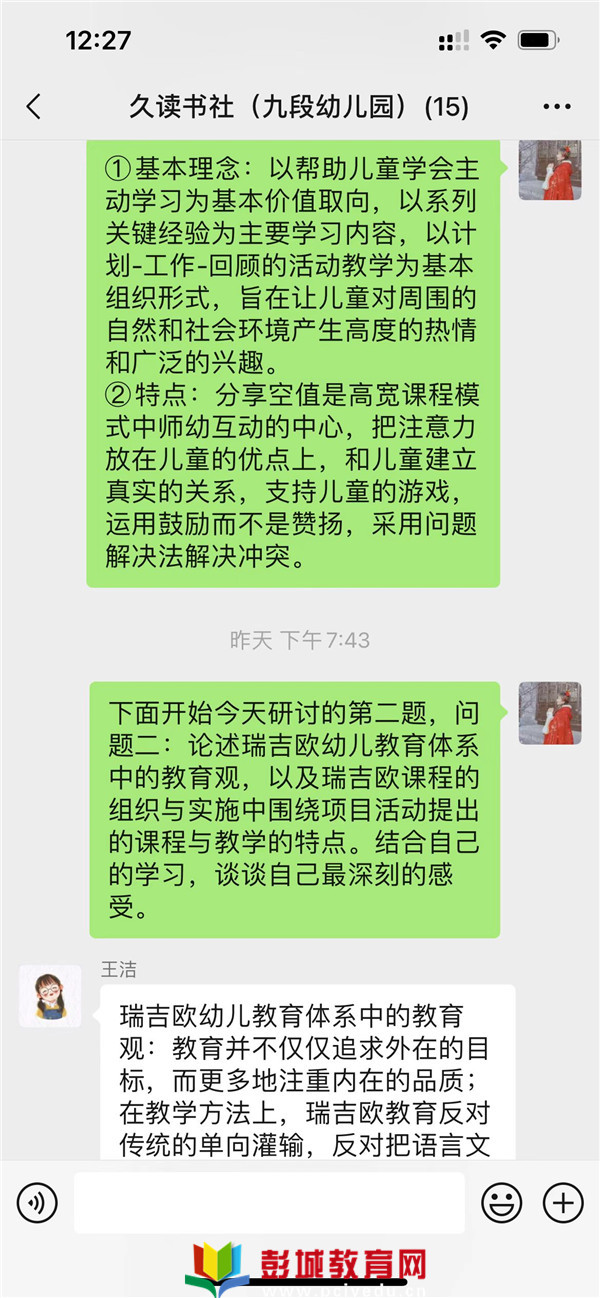Viewport: 600px width, 1298px height.
Task: Open the plus attachments menu
Action: coord(562,1201)
